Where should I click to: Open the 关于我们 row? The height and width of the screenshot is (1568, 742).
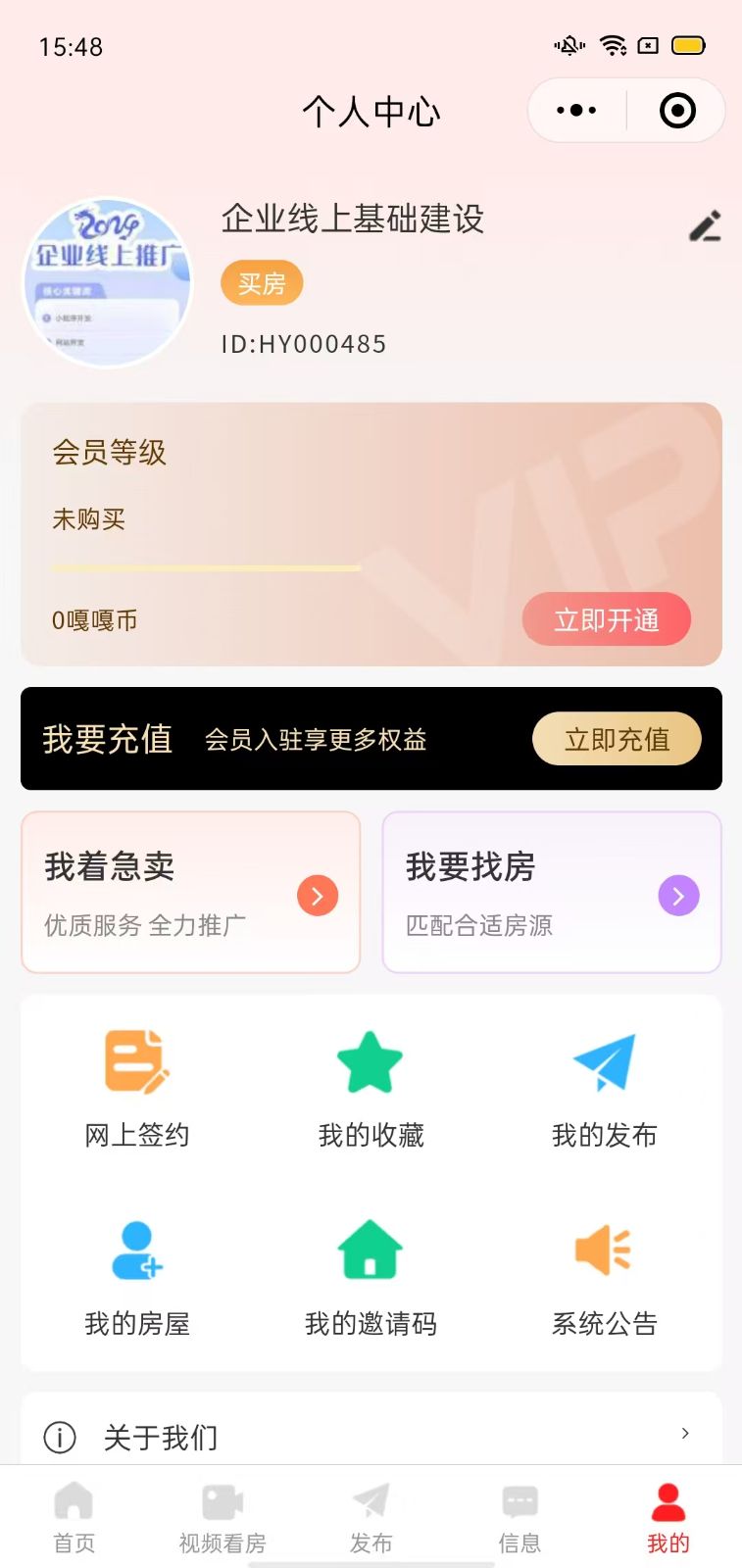(371, 1436)
